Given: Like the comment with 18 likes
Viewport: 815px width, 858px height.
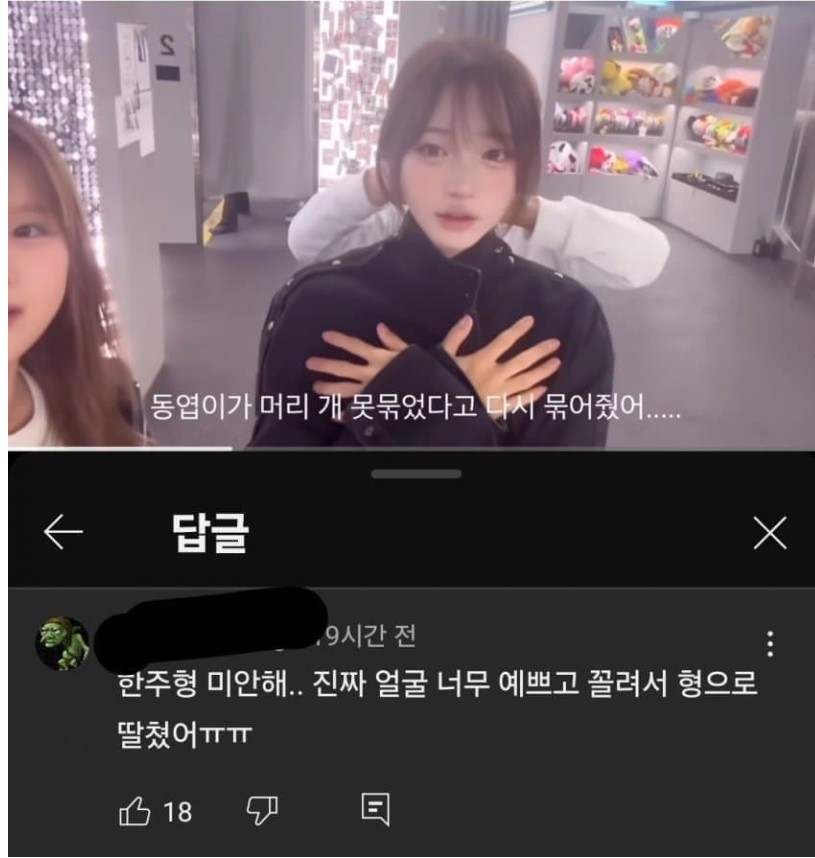Looking at the screenshot, I should tap(135, 811).
